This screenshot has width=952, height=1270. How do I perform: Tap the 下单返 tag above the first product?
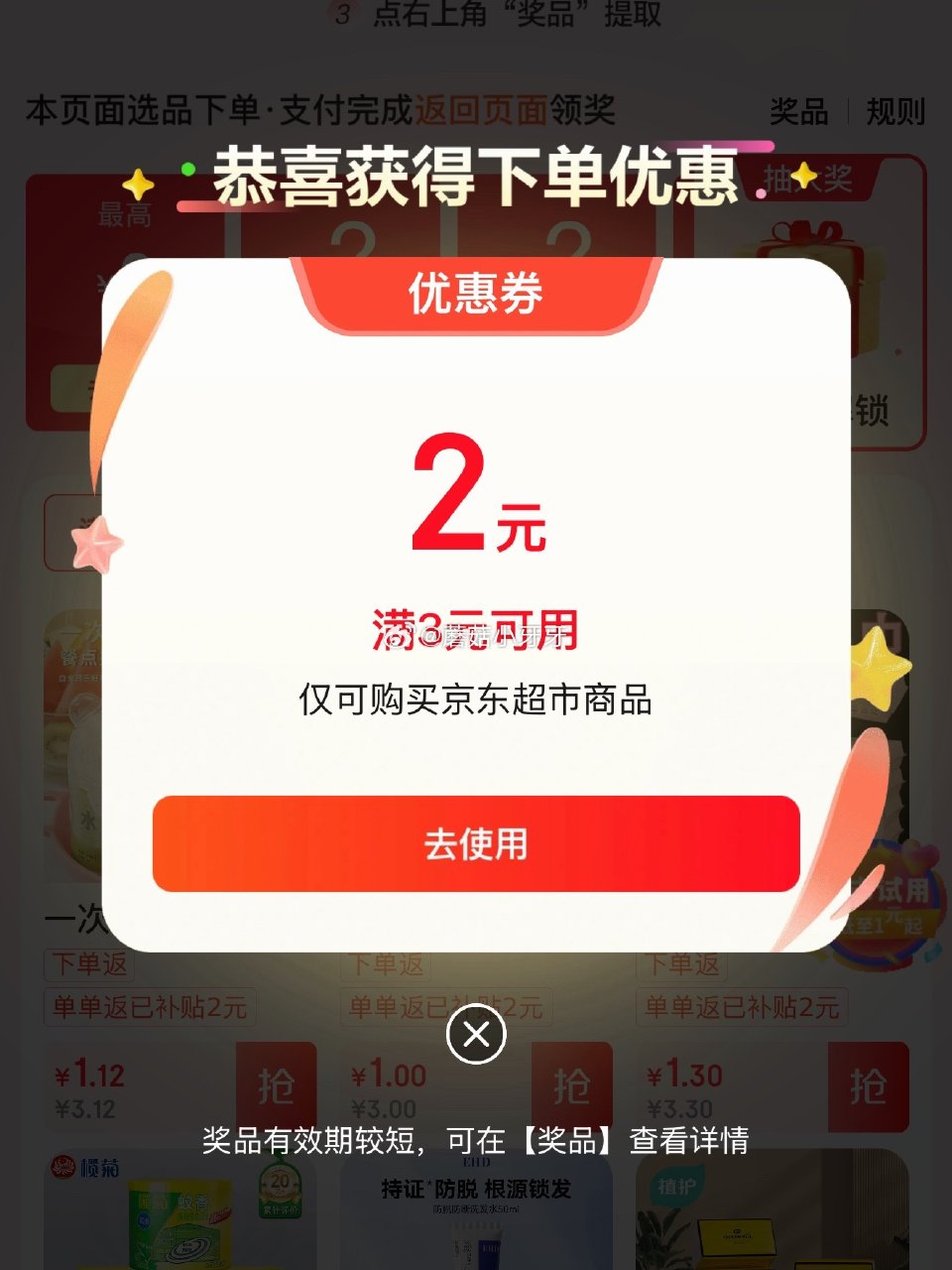(89, 962)
